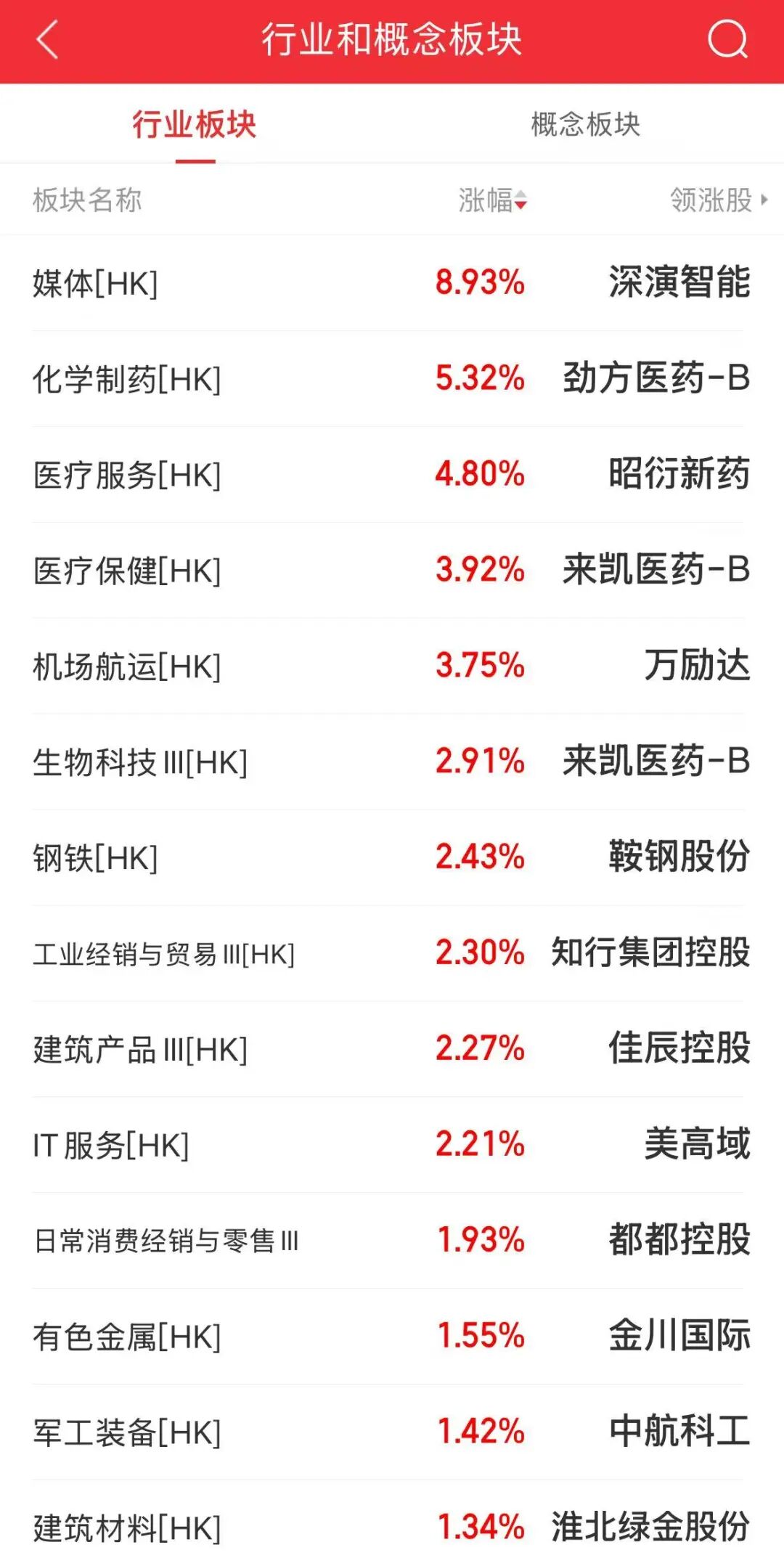The width and height of the screenshot is (784, 1558).
Task: Sort the list by 涨幅
Action: [x=493, y=200]
